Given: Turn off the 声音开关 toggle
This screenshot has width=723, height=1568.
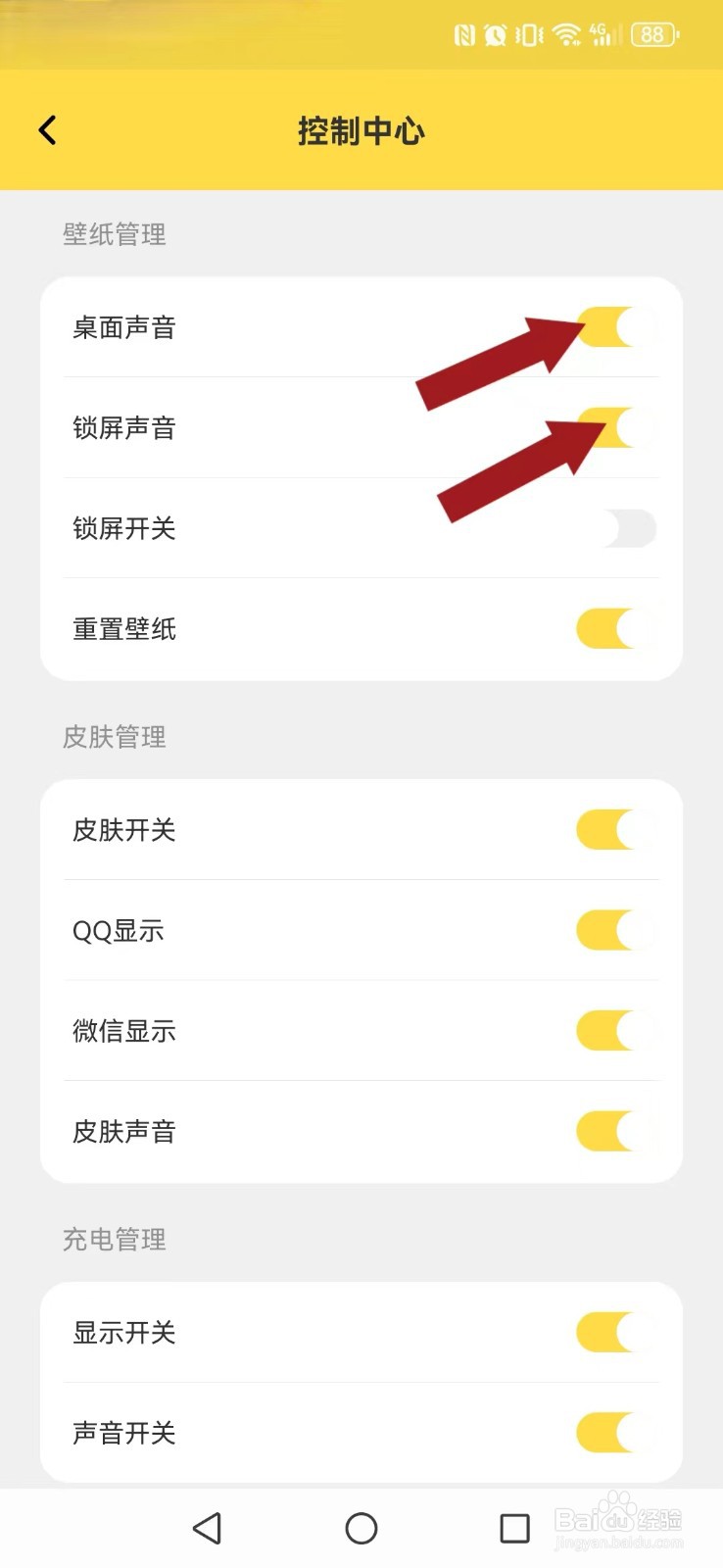Looking at the screenshot, I should 616,1433.
